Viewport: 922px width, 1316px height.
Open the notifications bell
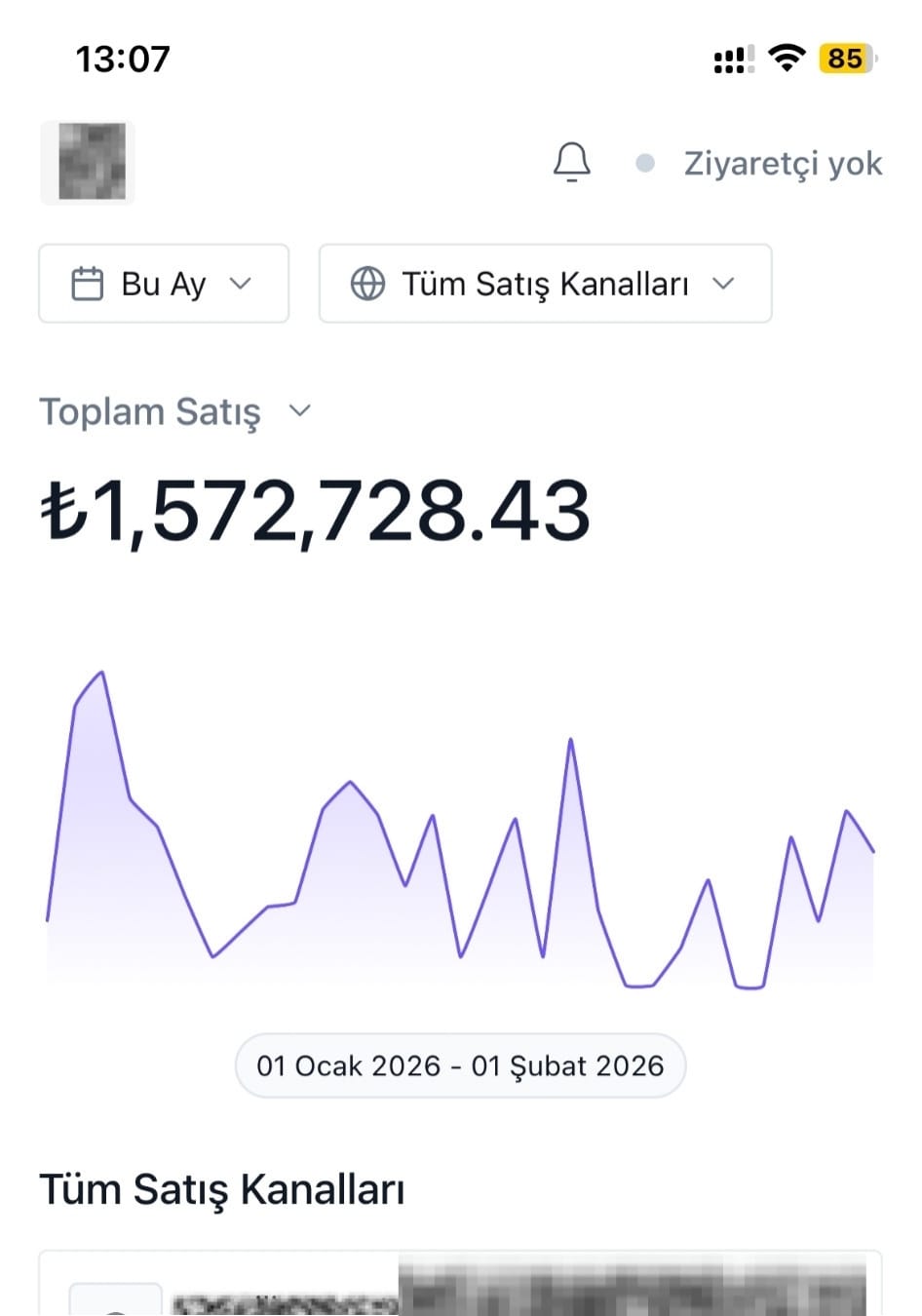click(x=572, y=163)
